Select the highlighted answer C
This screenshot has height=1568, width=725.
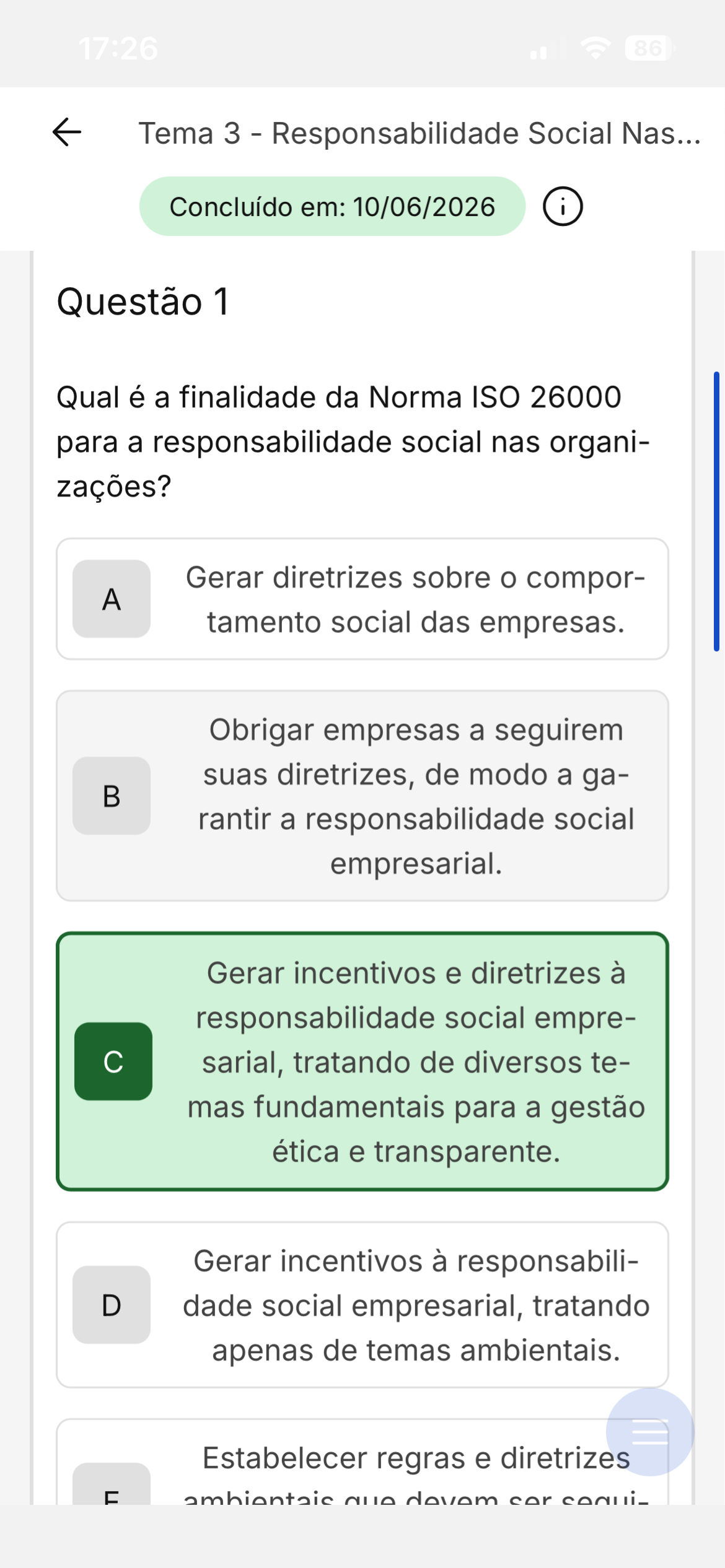click(x=362, y=1061)
